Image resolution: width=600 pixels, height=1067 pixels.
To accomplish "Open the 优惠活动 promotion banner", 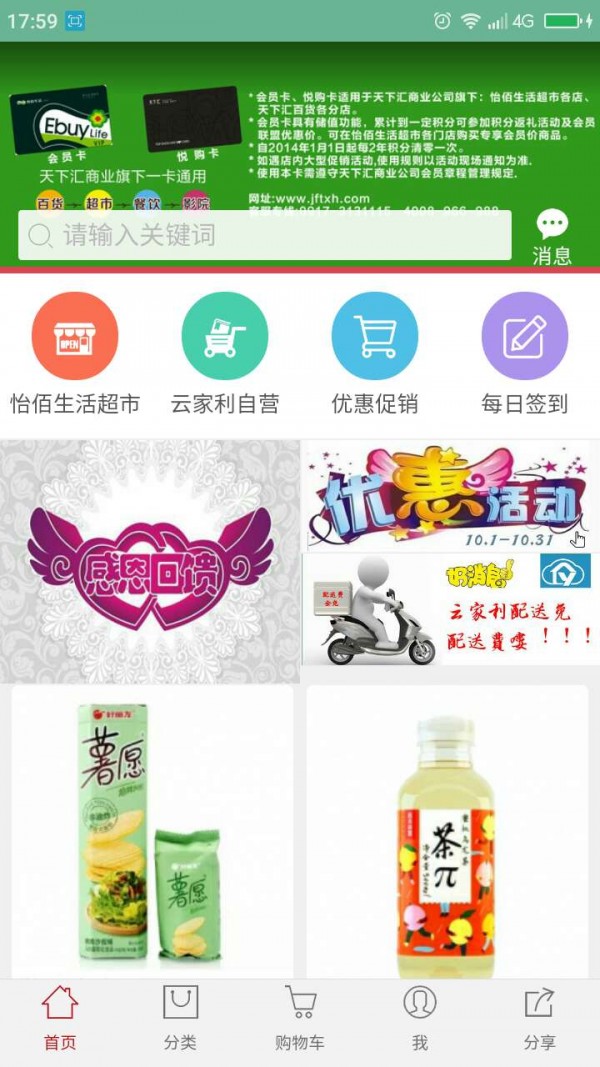I will point(450,497).
